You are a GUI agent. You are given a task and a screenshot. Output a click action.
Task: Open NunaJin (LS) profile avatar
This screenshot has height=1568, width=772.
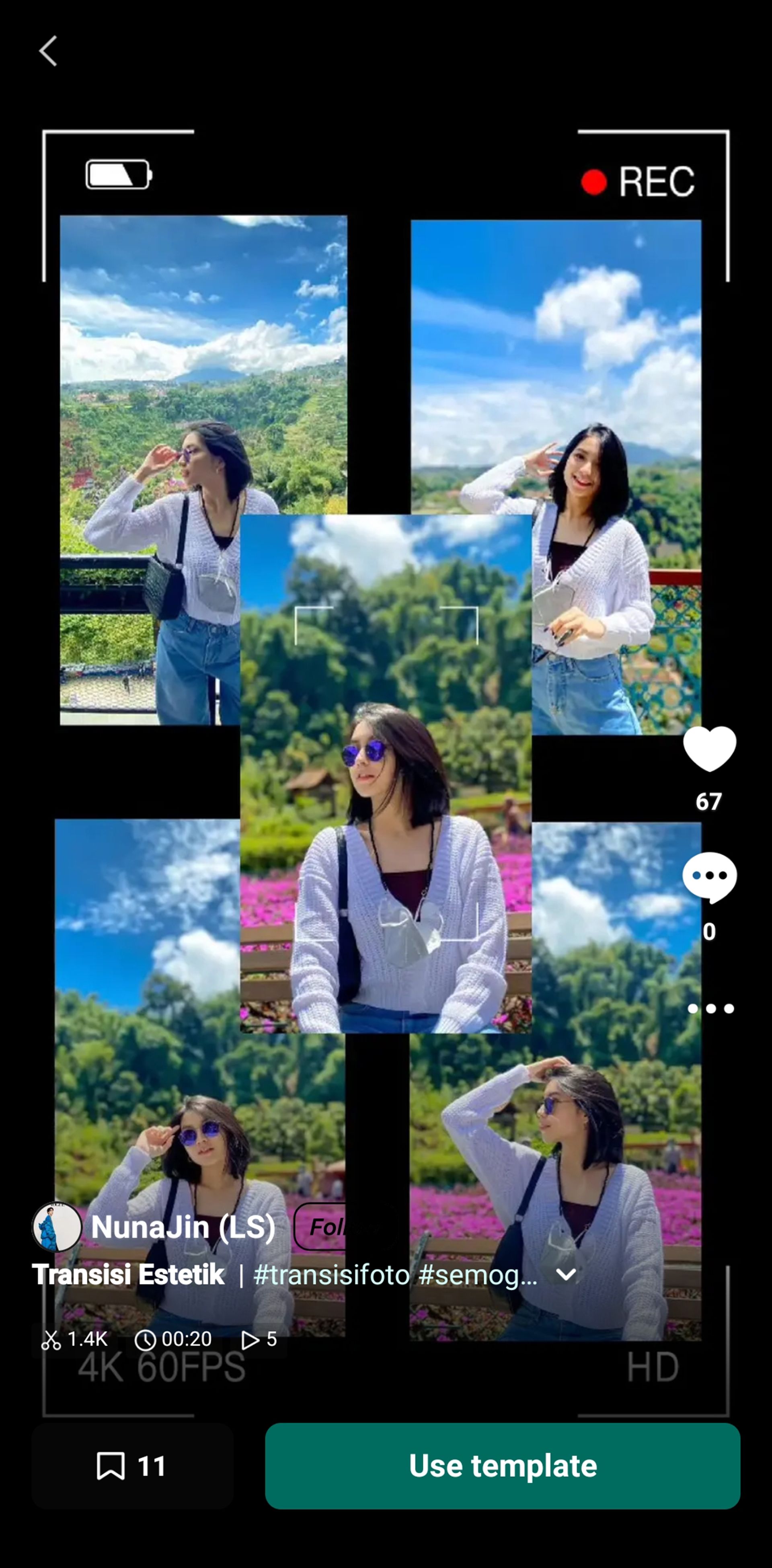point(57,1227)
